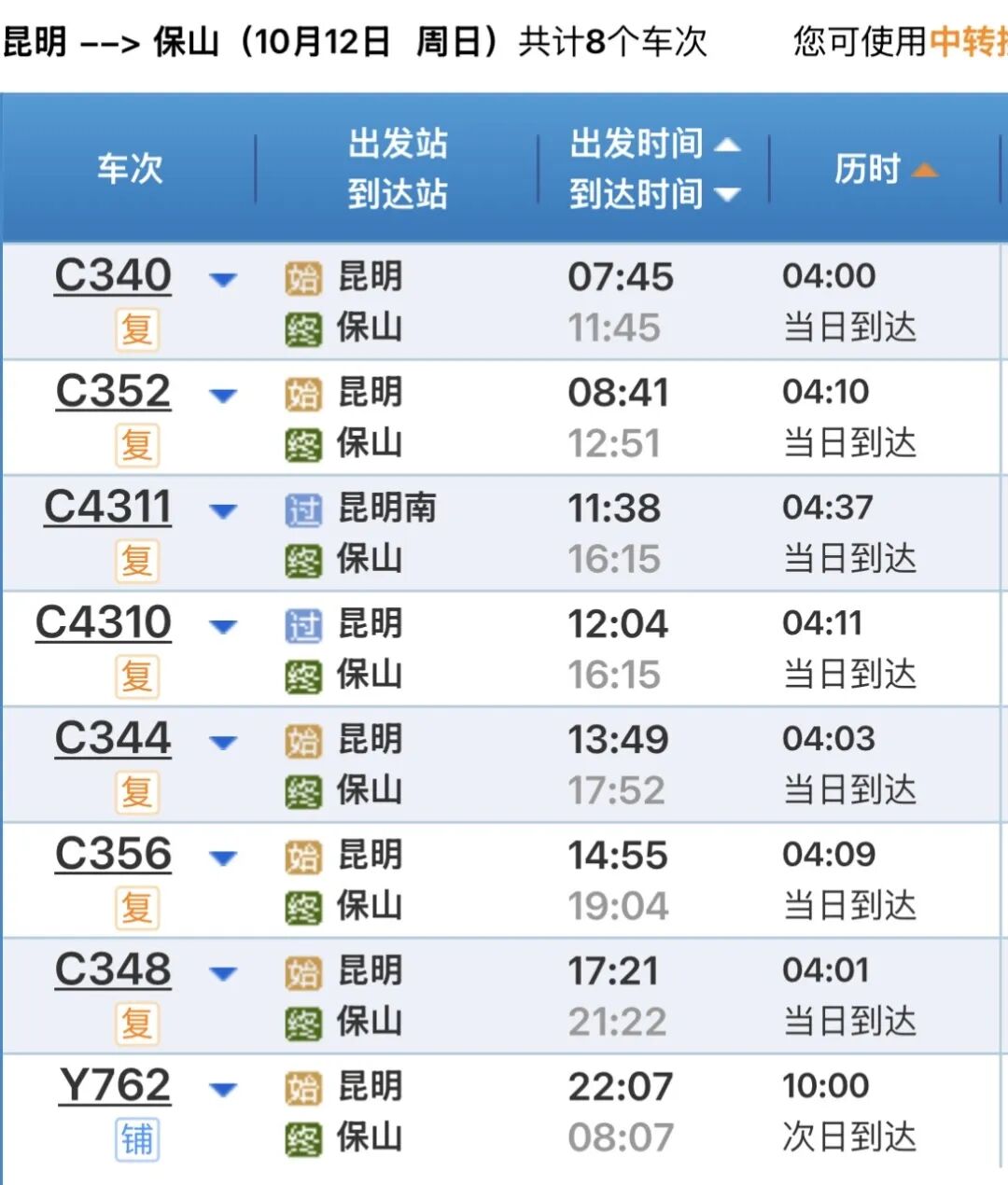Click the orange 历时 sort triangle

[x=923, y=171]
